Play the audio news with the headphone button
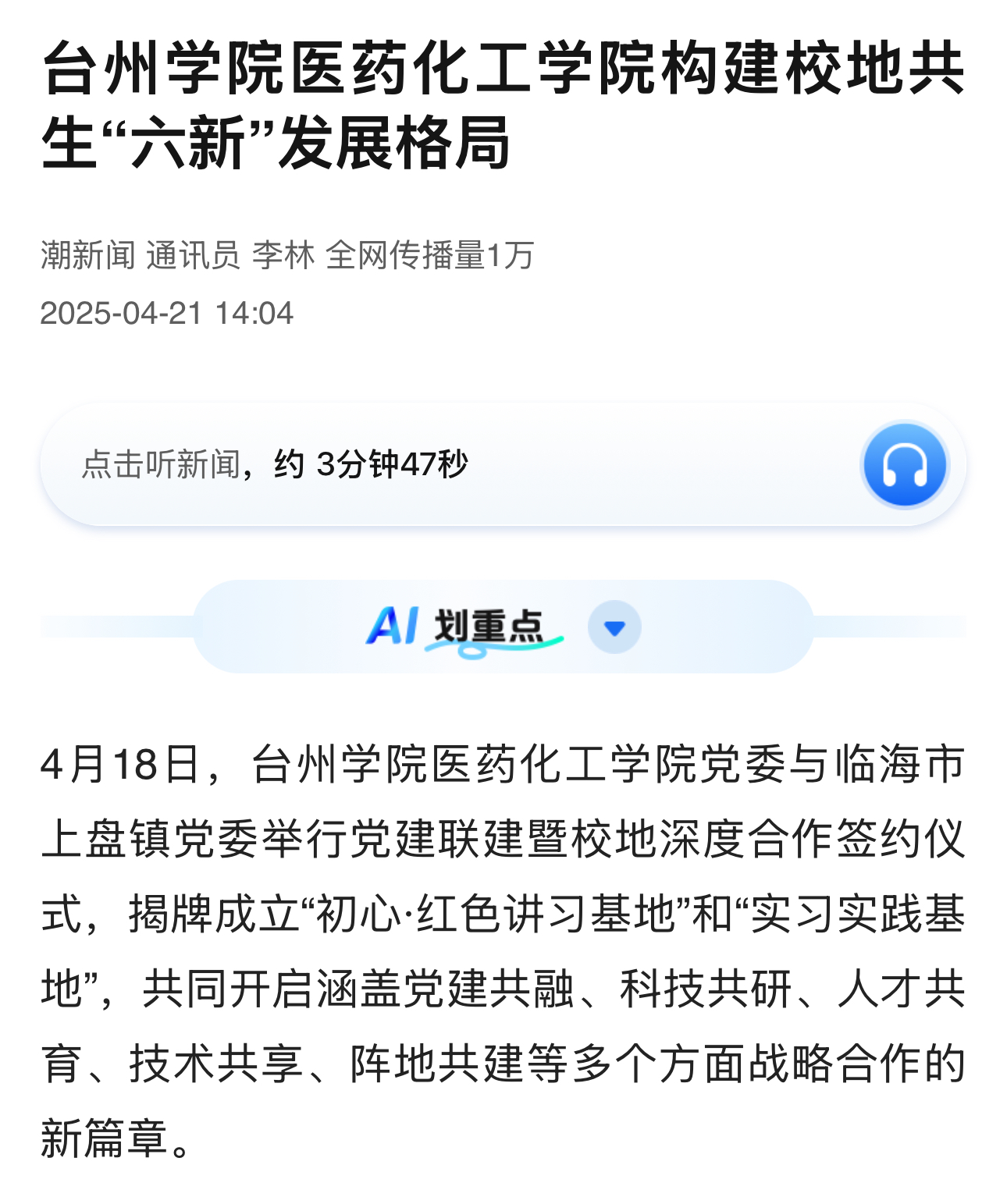Viewport: 1007px width, 1204px height. pyautogui.click(x=905, y=465)
